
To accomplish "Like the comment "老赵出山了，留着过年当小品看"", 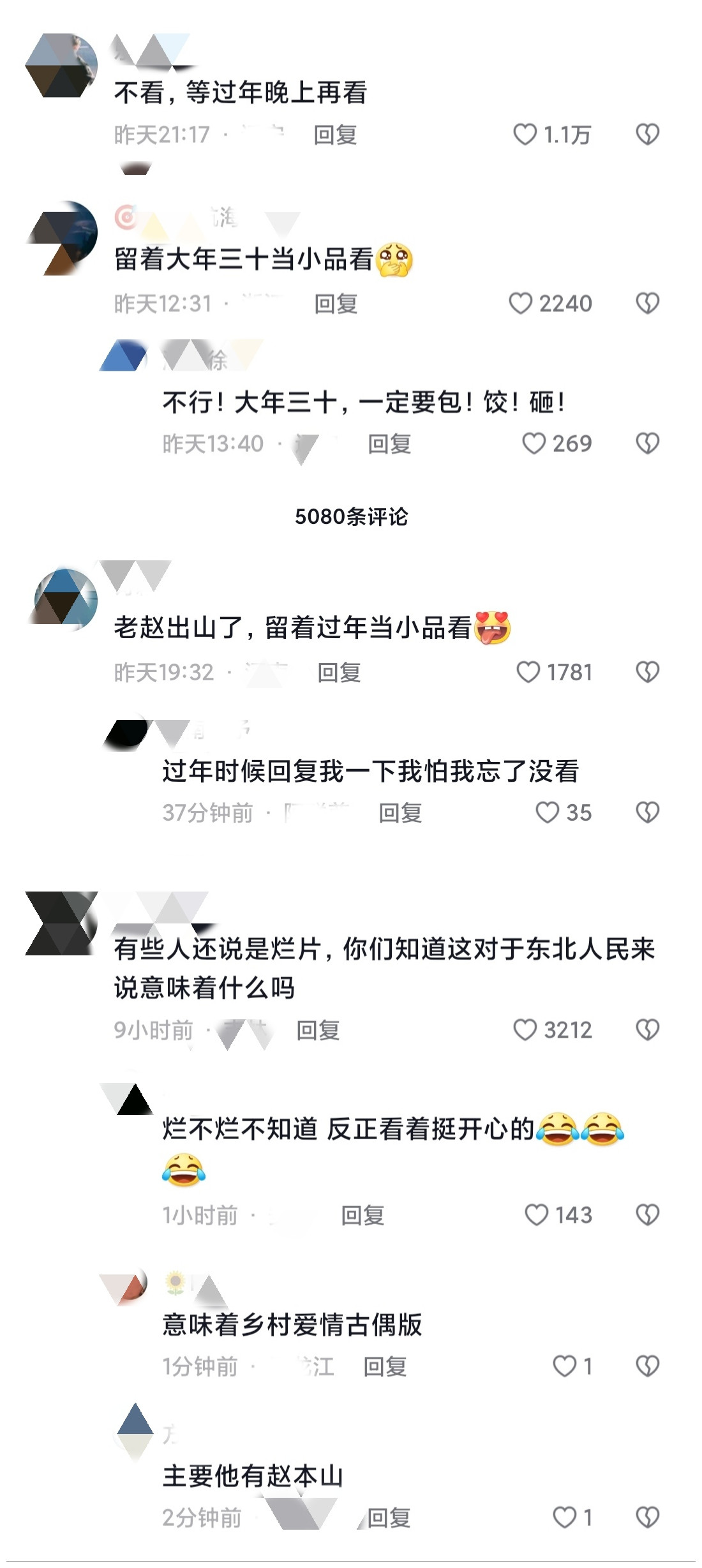I will (528, 672).
